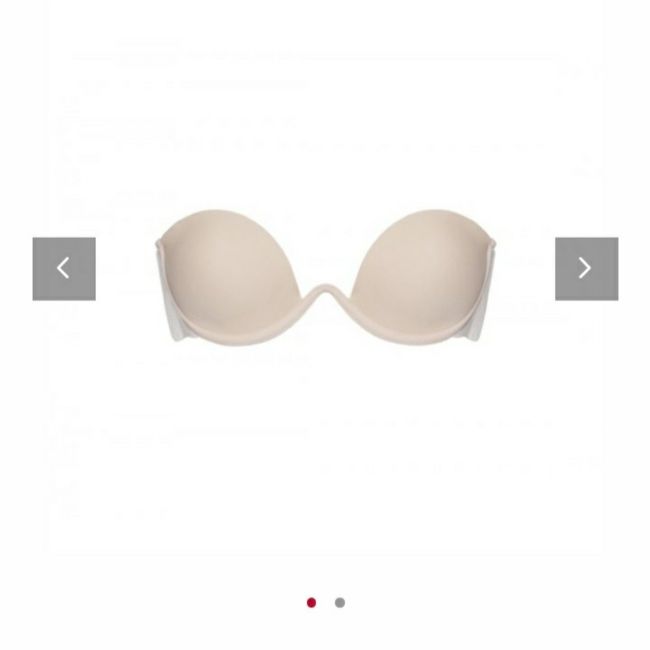
Task: Open the strapless bra product image
Action: (325, 275)
